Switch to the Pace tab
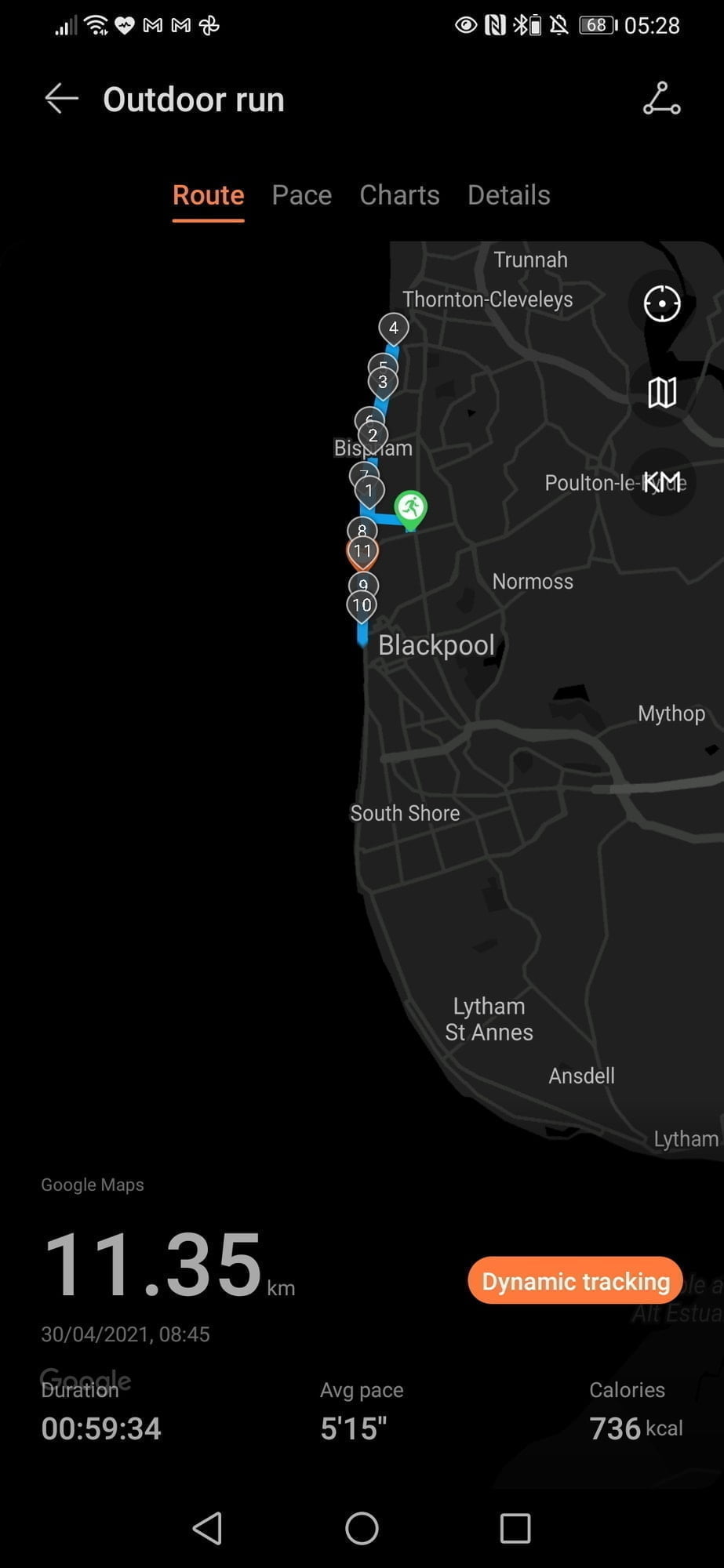 coord(301,195)
